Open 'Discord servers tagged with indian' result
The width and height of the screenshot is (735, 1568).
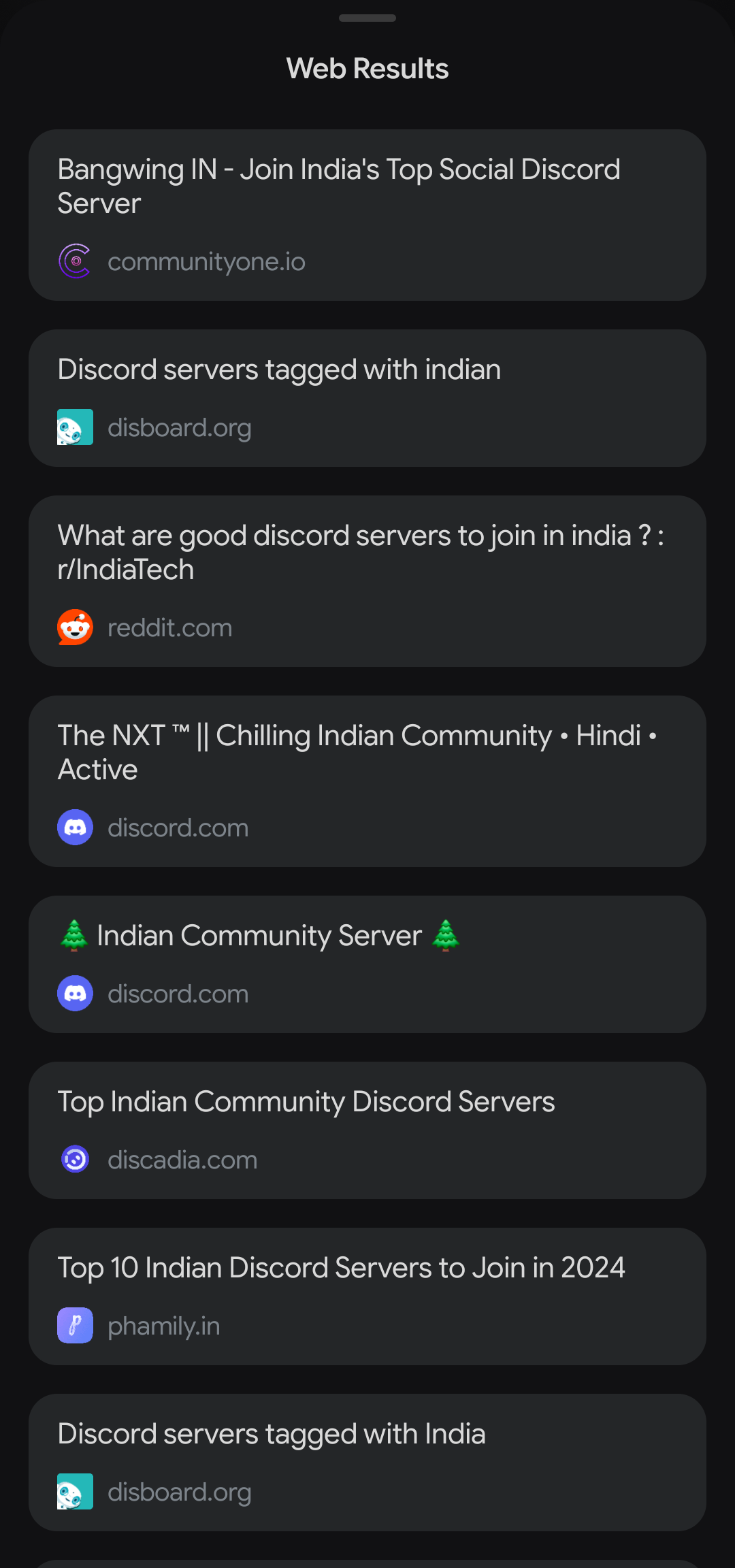coord(367,398)
